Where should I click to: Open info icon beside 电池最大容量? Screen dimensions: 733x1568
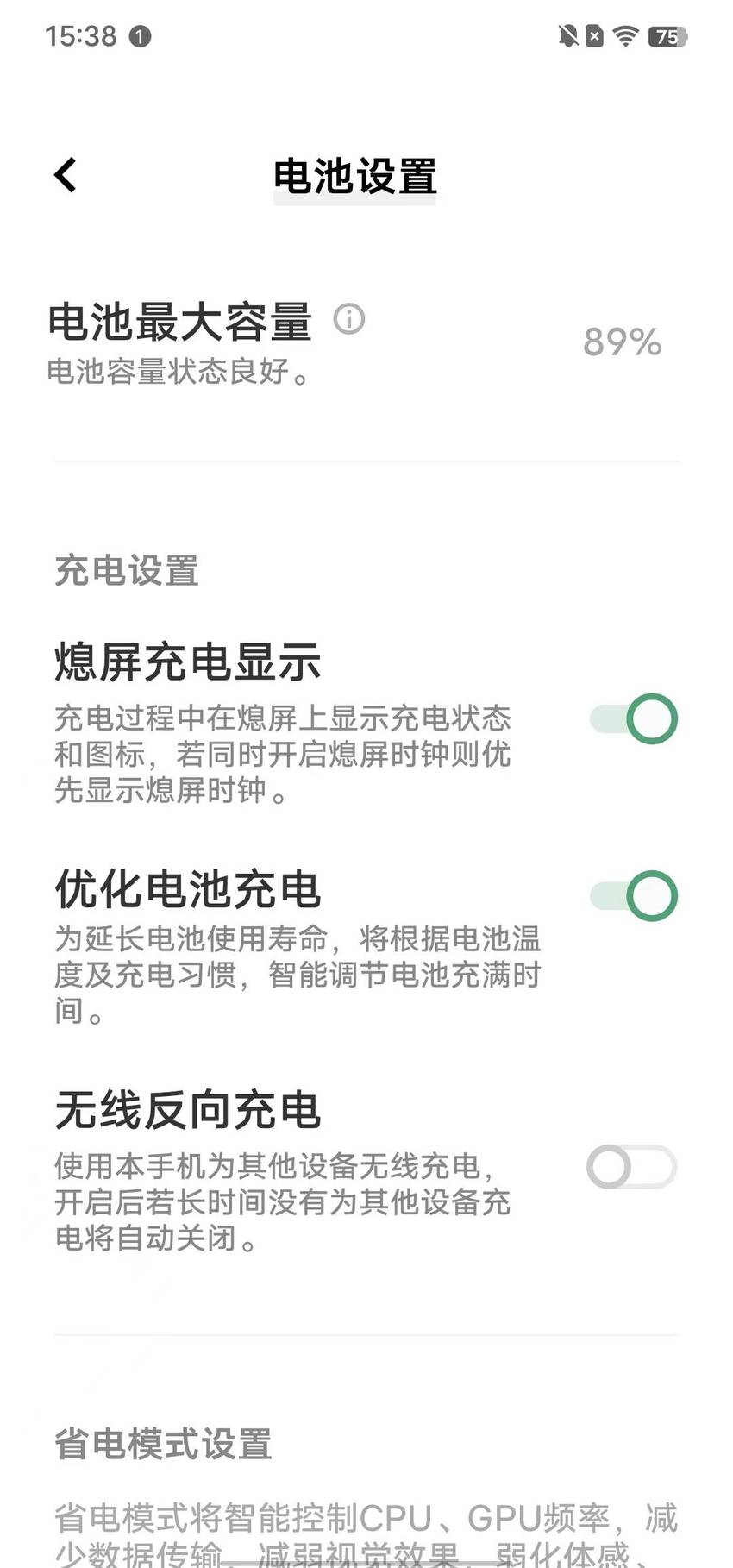pos(349,319)
